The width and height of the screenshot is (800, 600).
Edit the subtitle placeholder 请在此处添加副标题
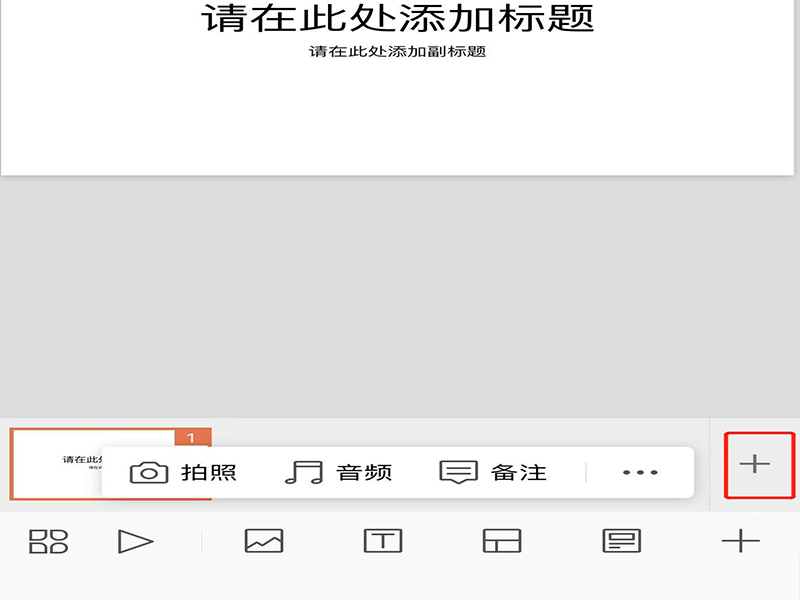[398, 52]
